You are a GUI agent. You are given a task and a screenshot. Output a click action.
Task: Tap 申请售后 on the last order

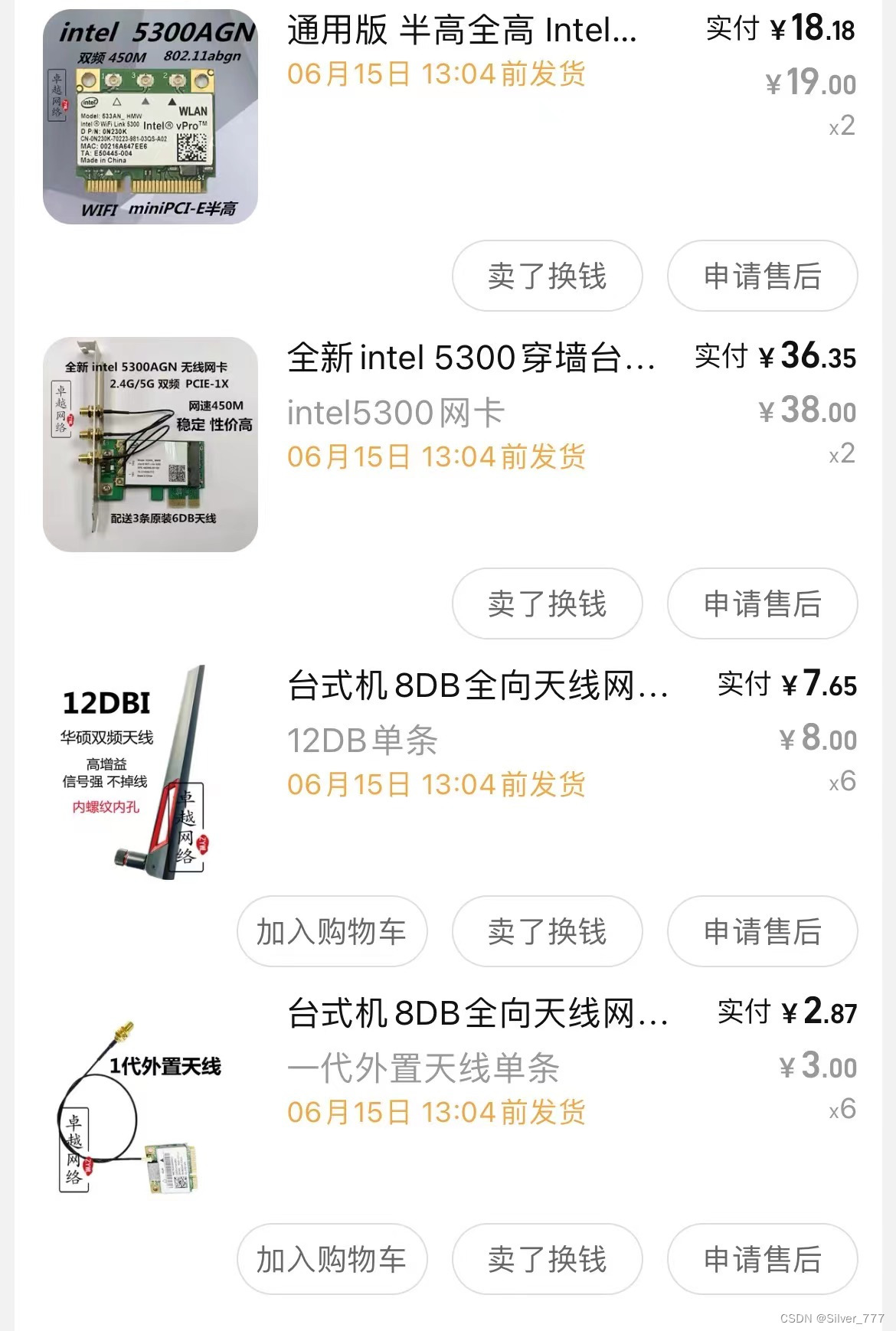coord(762,1259)
